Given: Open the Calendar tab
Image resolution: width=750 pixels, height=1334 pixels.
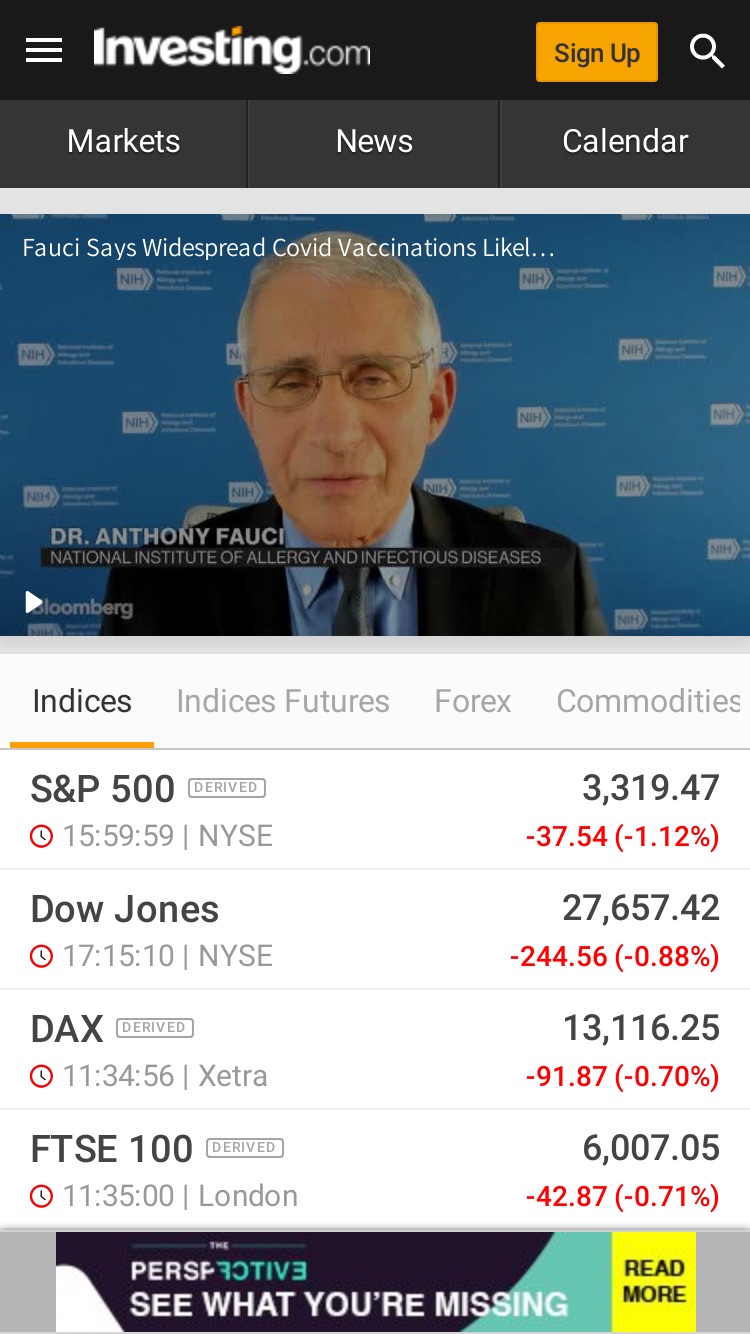Looking at the screenshot, I should click(x=625, y=142).
